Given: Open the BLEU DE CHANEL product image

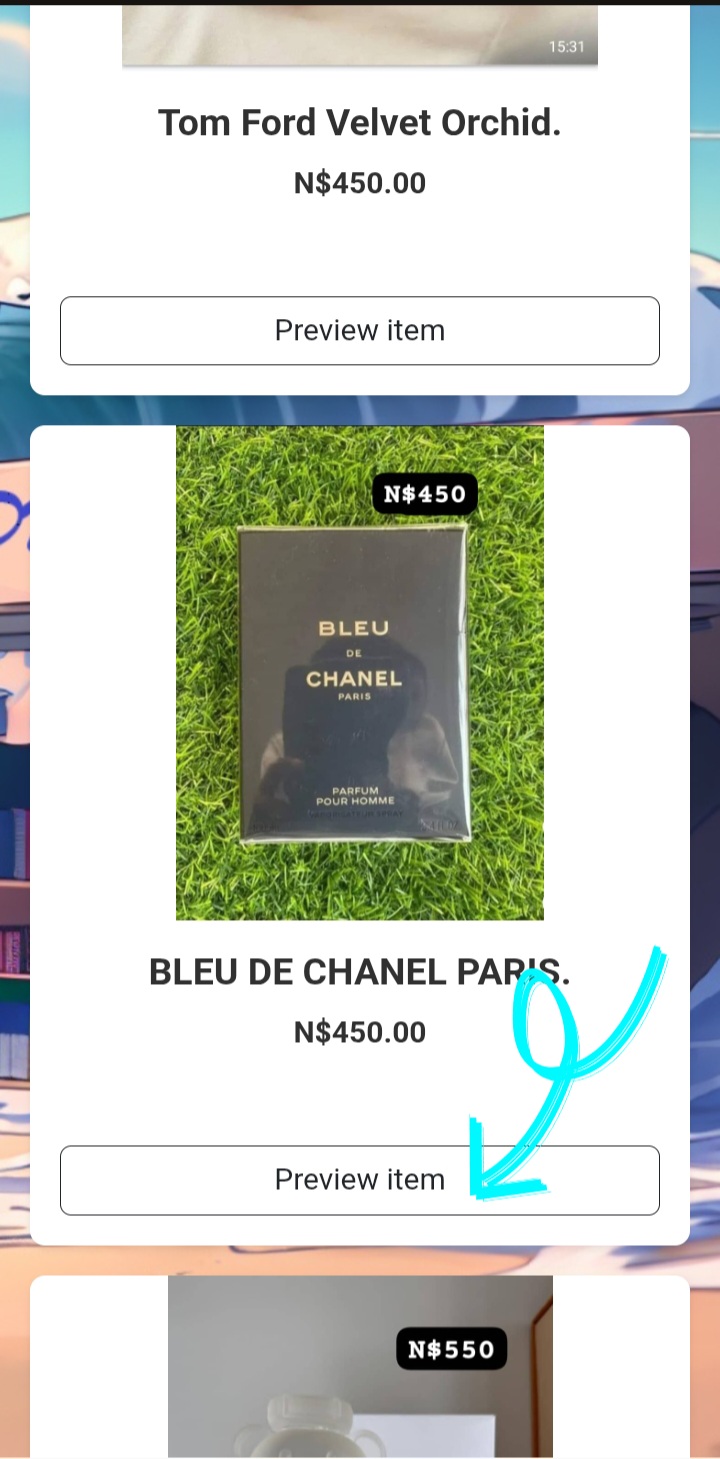Looking at the screenshot, I should pos(360,673).
